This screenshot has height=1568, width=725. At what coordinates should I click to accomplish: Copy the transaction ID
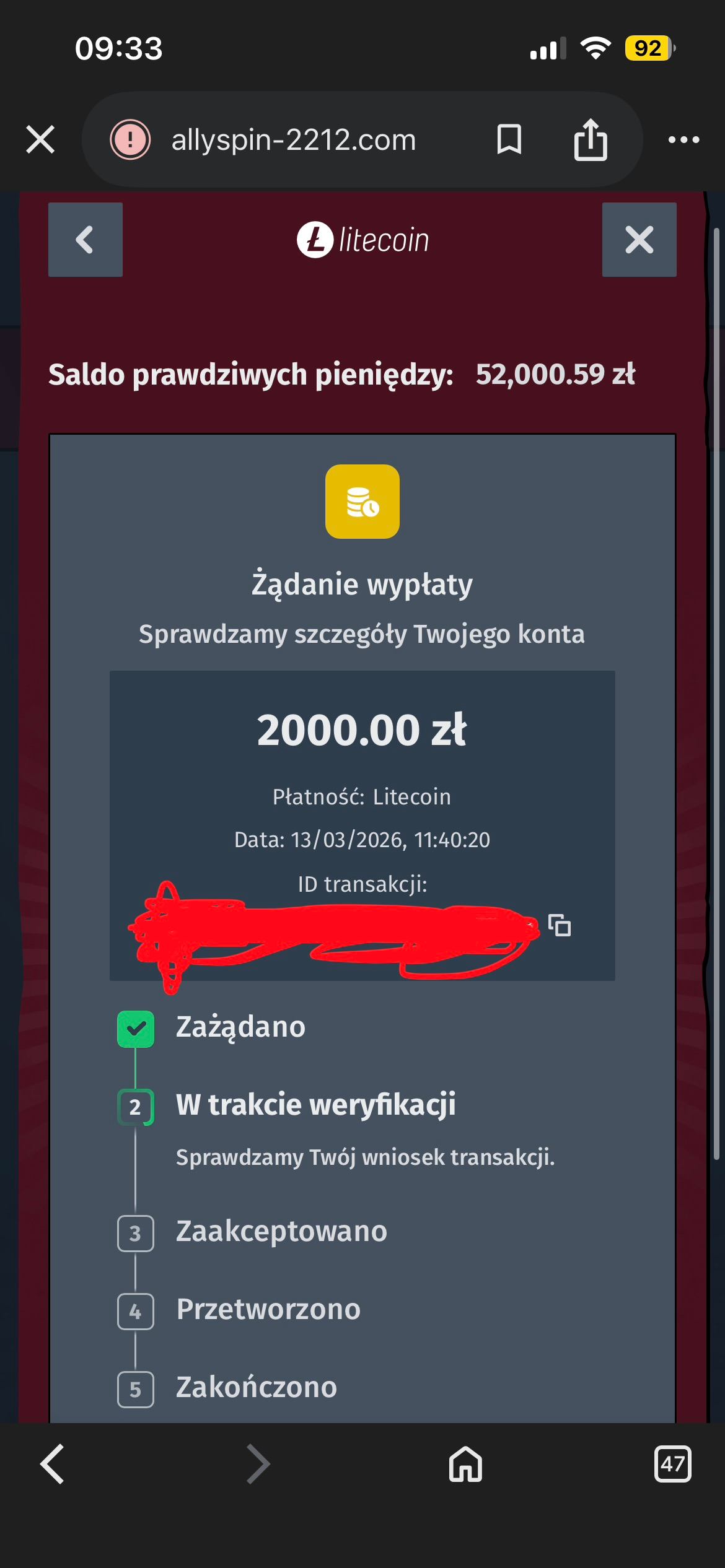(560, 925)
